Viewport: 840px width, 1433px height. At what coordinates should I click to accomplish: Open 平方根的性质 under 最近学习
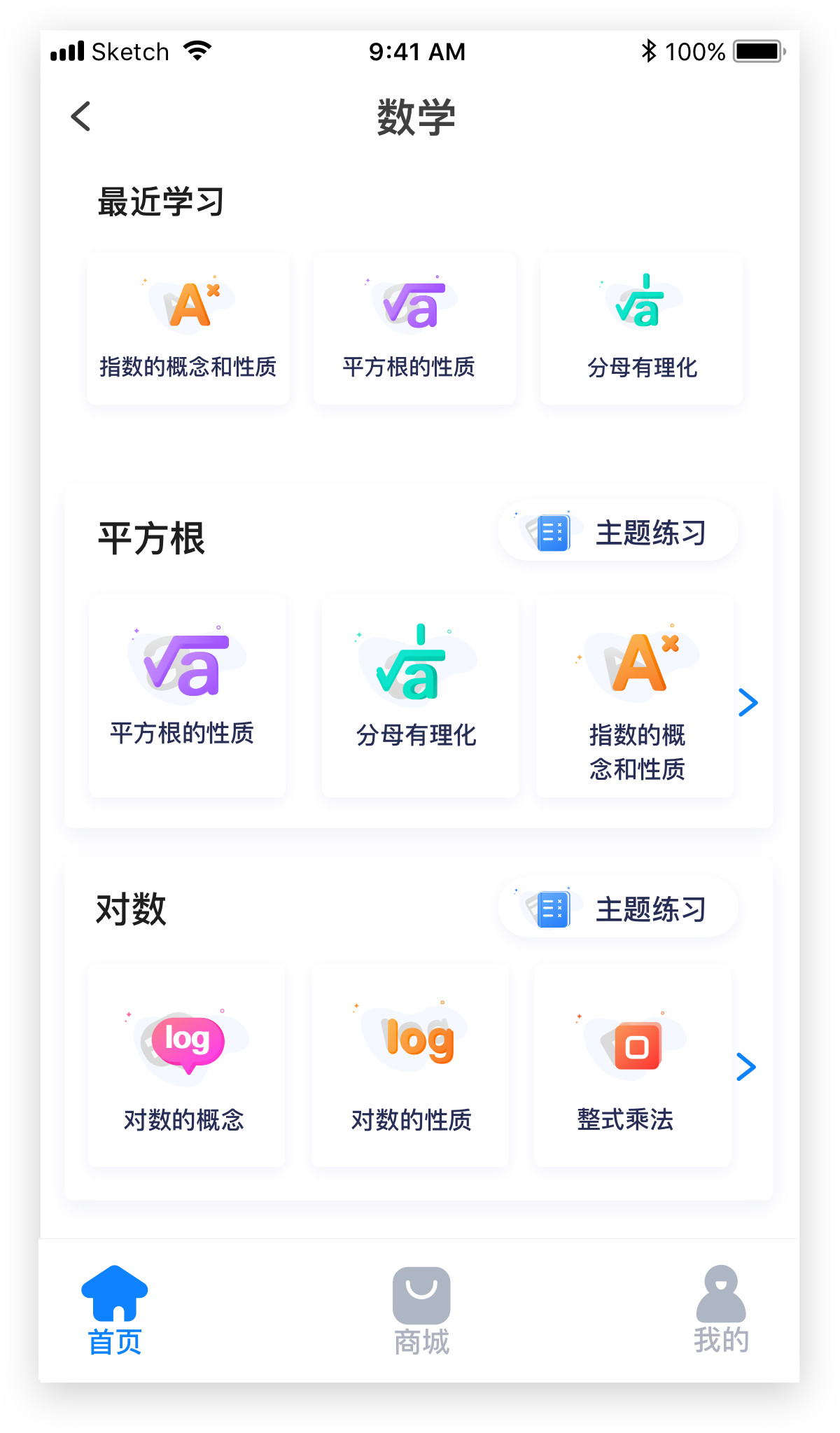click(414, 329)
